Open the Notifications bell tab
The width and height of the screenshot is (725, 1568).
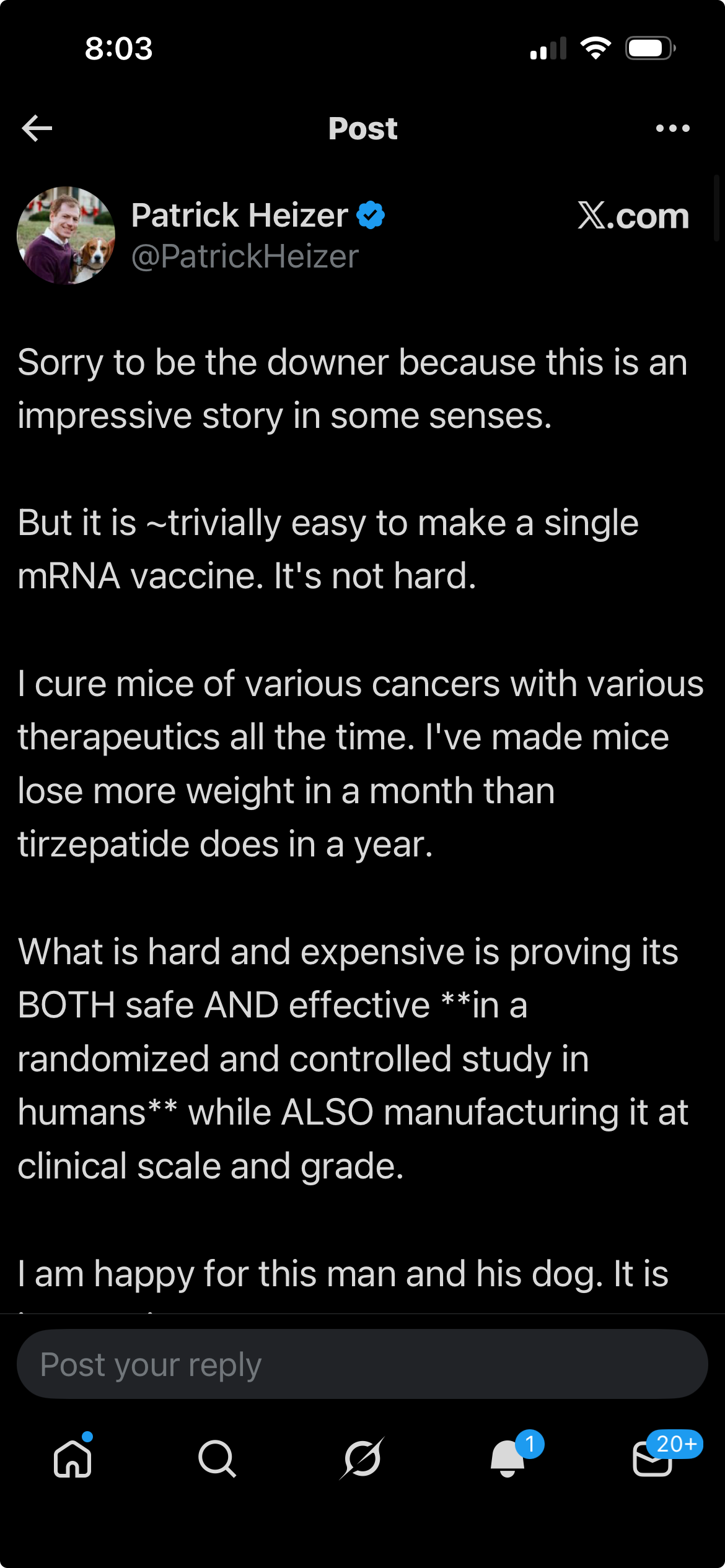[x=508, y=1459]
